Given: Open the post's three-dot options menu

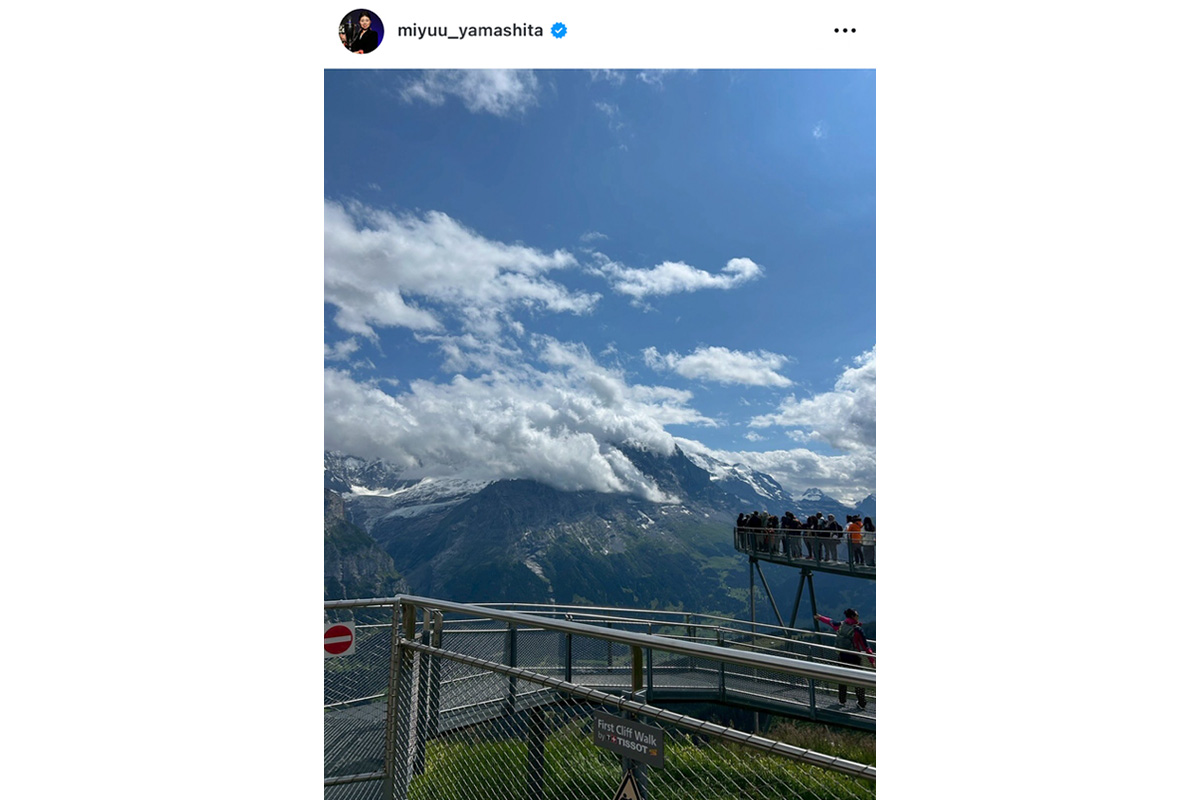Looking at the screenshot, I should point(845,31).
